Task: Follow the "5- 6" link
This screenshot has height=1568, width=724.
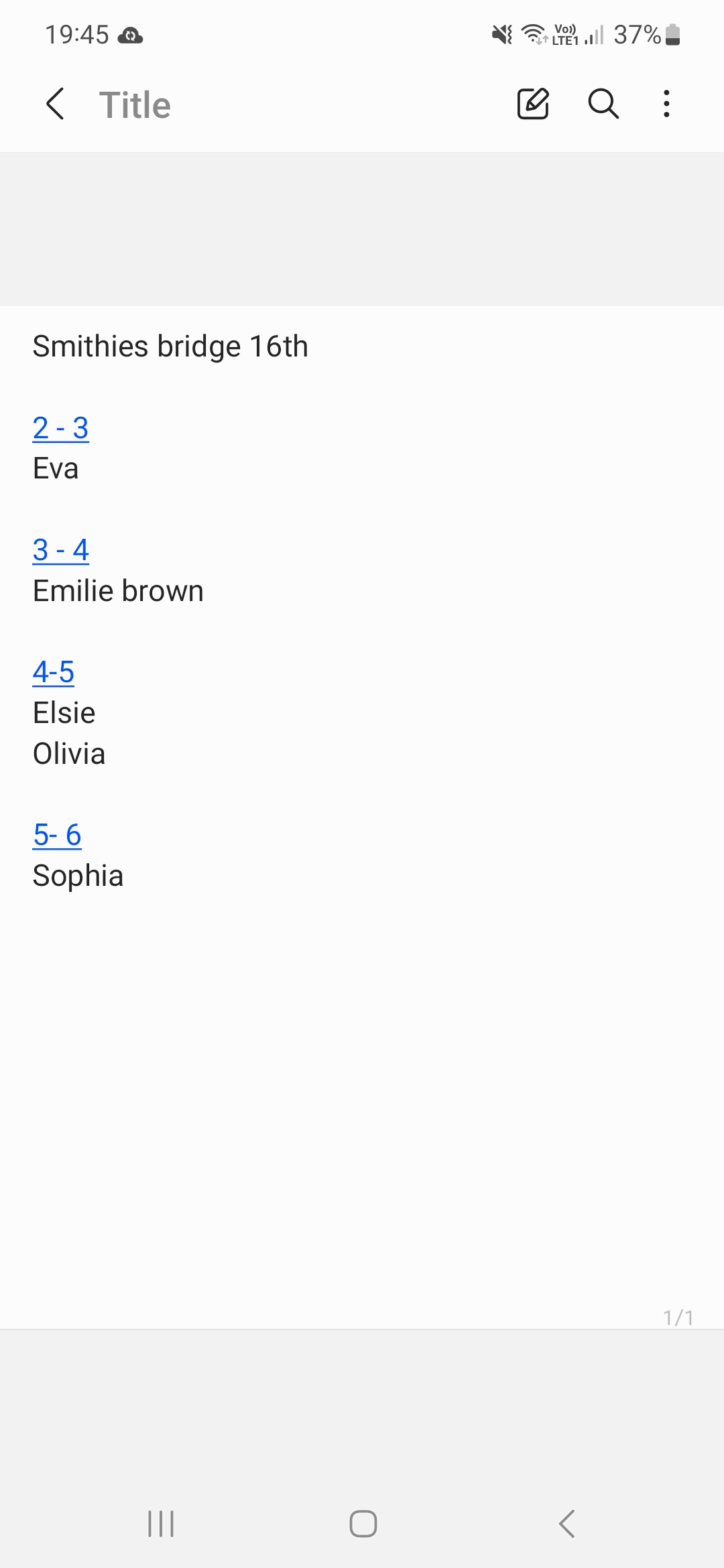Action: click(57, 835)
